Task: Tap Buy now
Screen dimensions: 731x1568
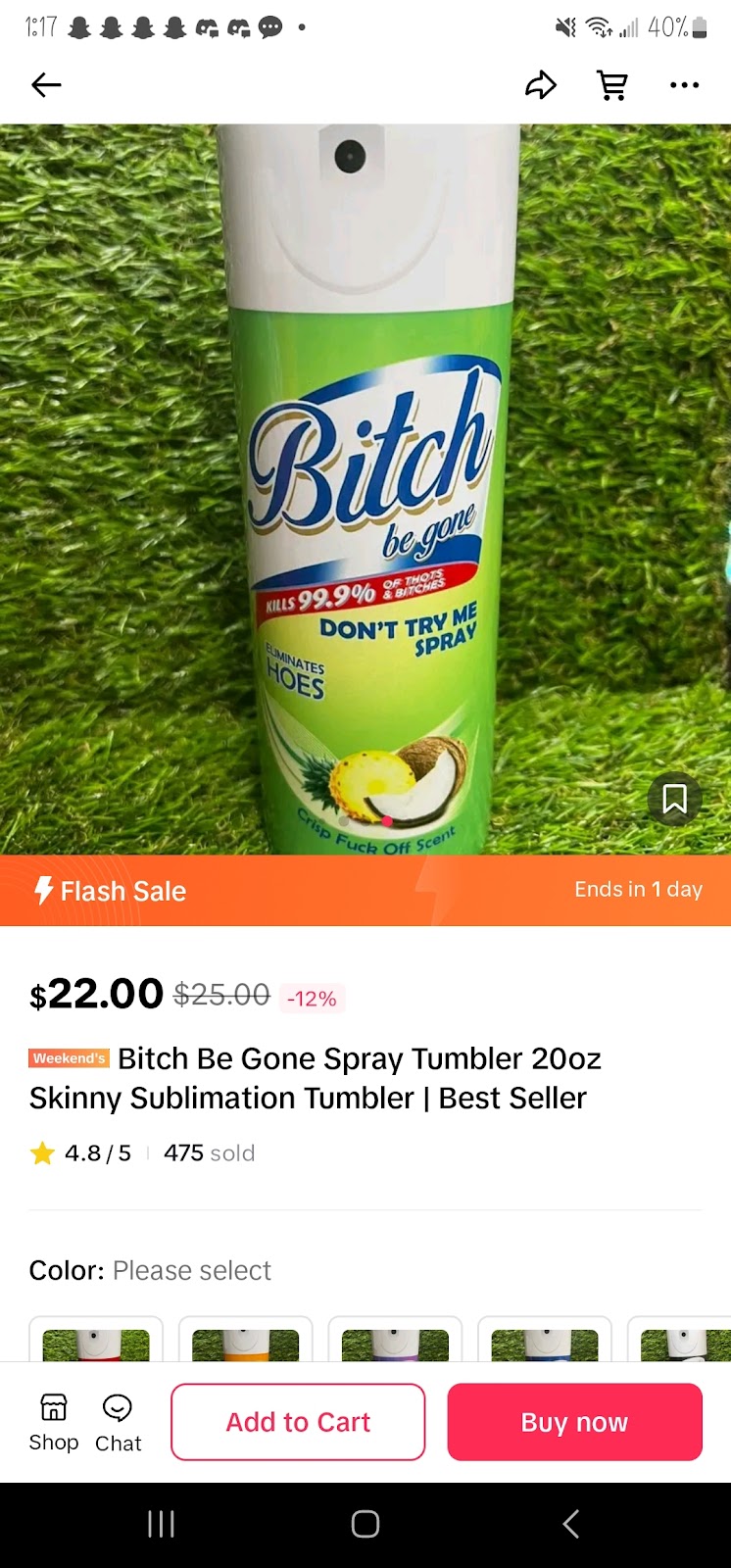Action: (x=574, y=1422)
